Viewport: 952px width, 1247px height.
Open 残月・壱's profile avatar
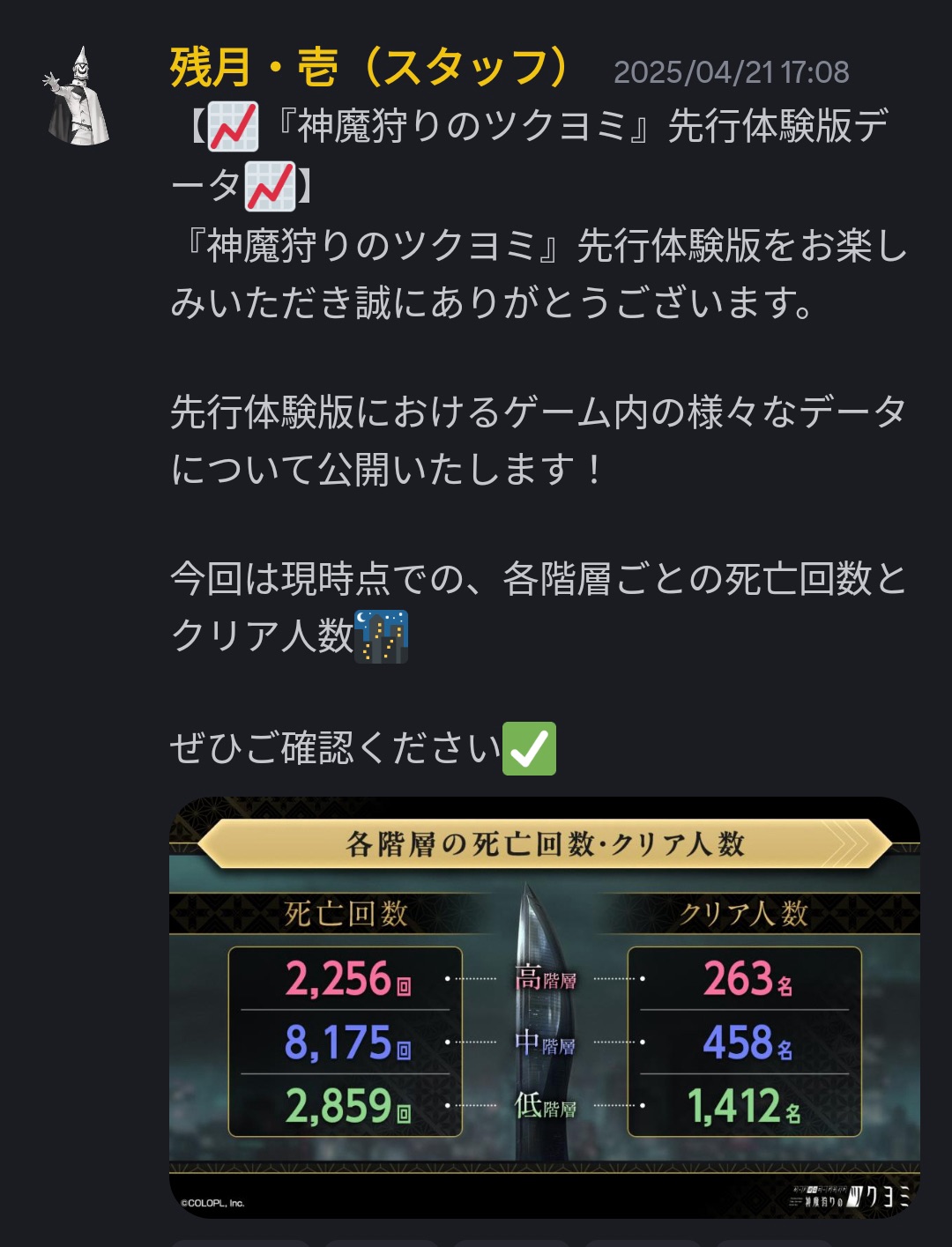78,98
